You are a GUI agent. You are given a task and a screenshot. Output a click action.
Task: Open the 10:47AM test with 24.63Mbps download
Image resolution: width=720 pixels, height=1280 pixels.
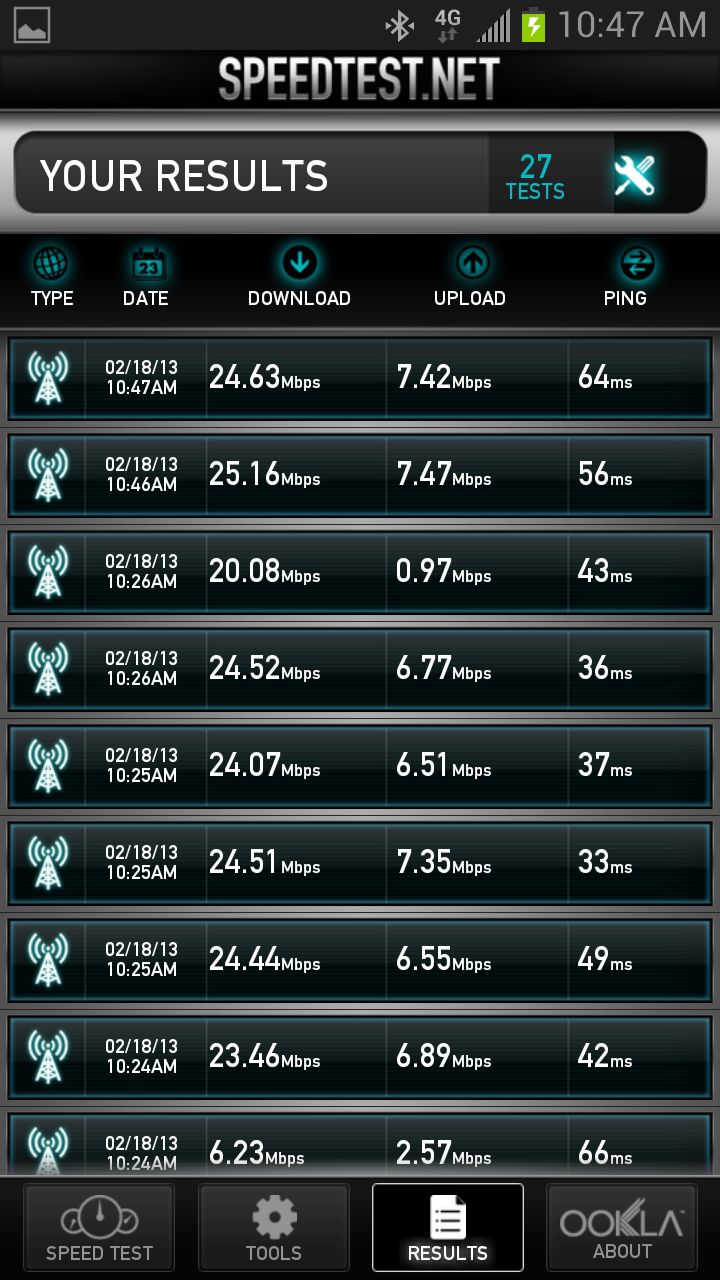360,379
